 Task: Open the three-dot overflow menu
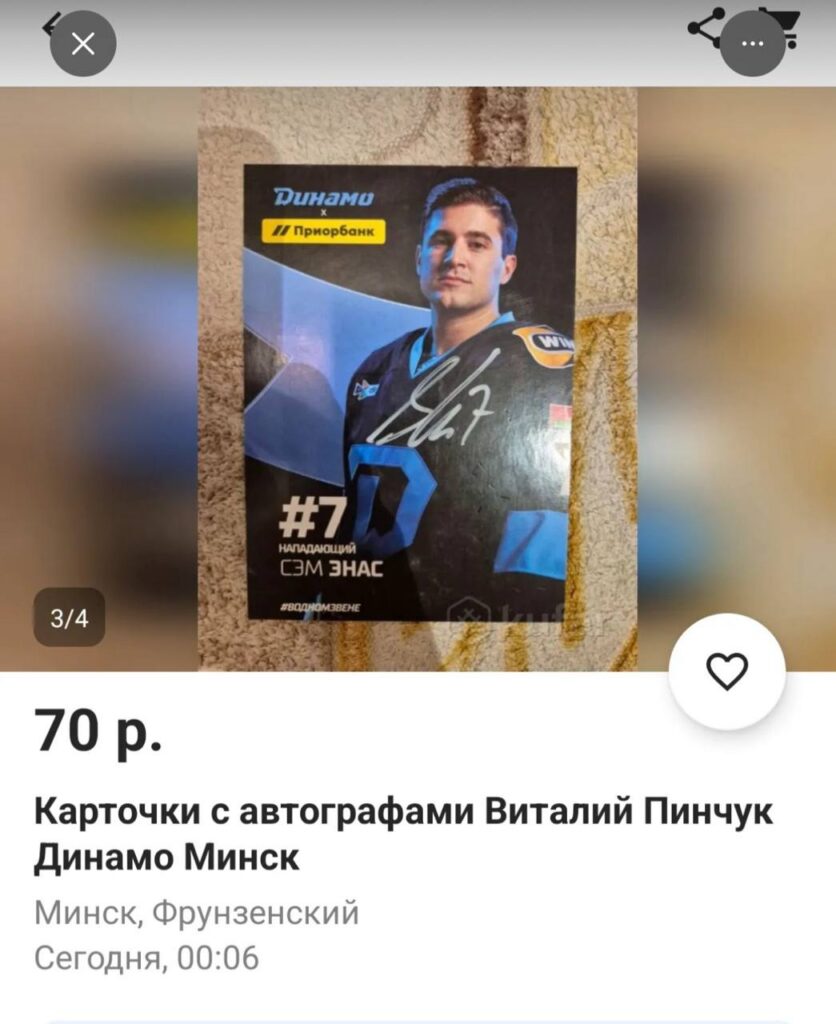click(x=752, y=44)
